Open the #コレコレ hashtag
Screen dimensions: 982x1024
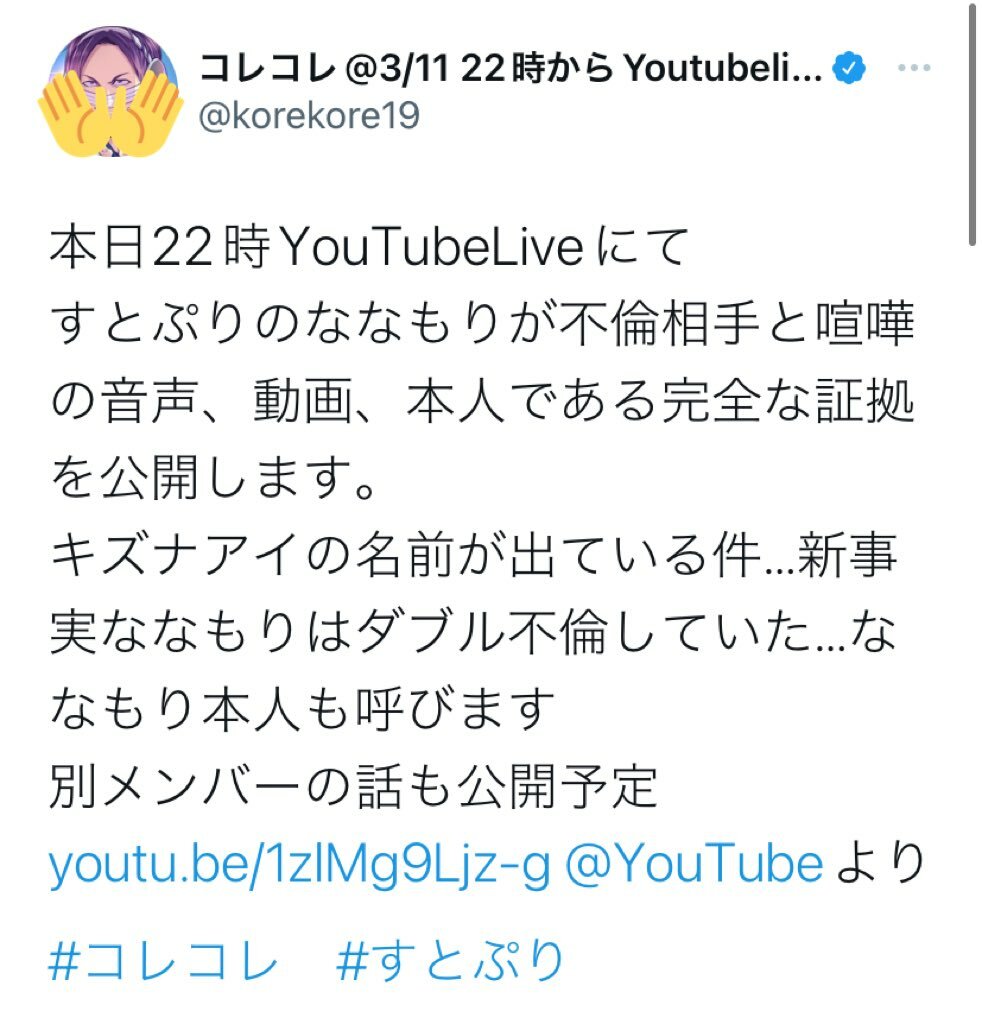(x=164, y=962)
